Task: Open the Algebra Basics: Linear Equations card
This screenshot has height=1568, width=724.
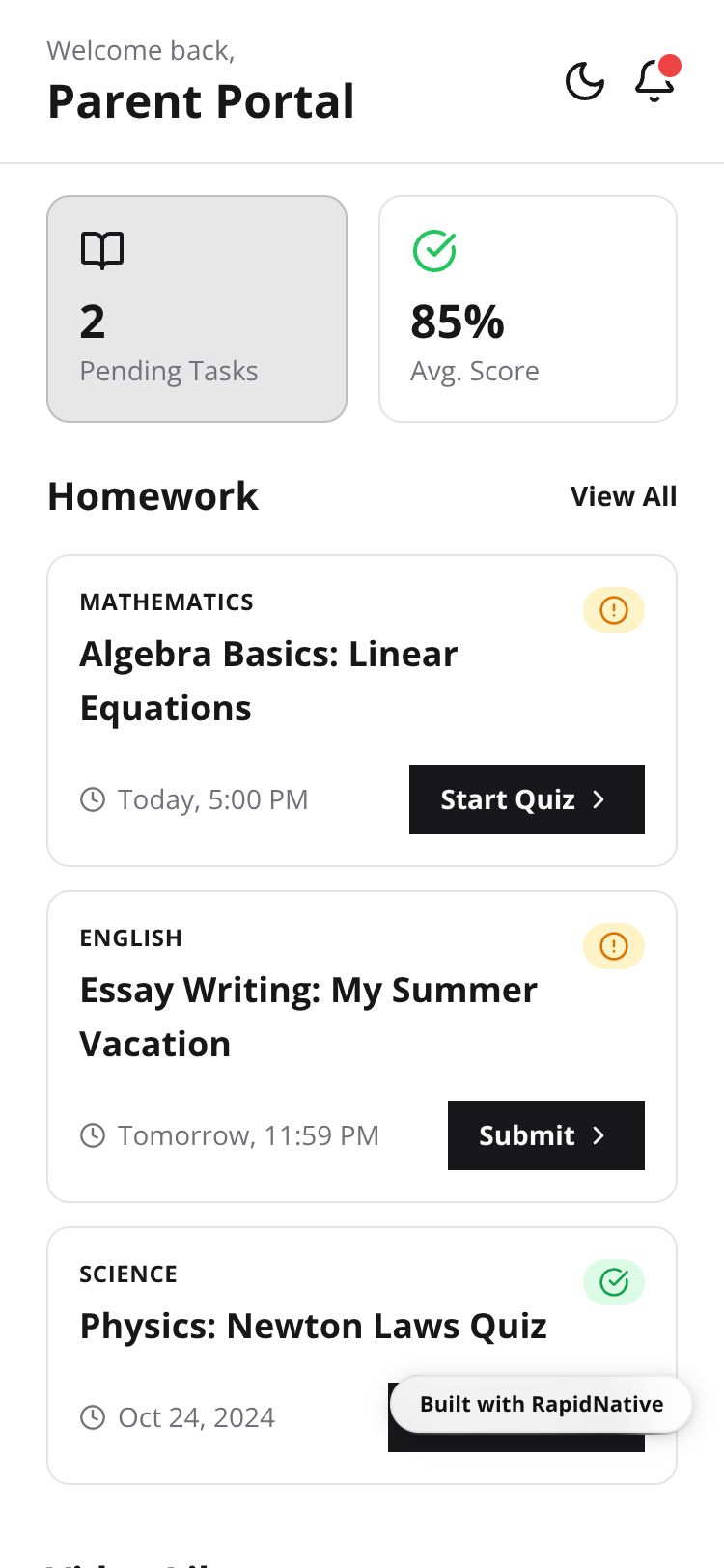Action: (290, 681)
